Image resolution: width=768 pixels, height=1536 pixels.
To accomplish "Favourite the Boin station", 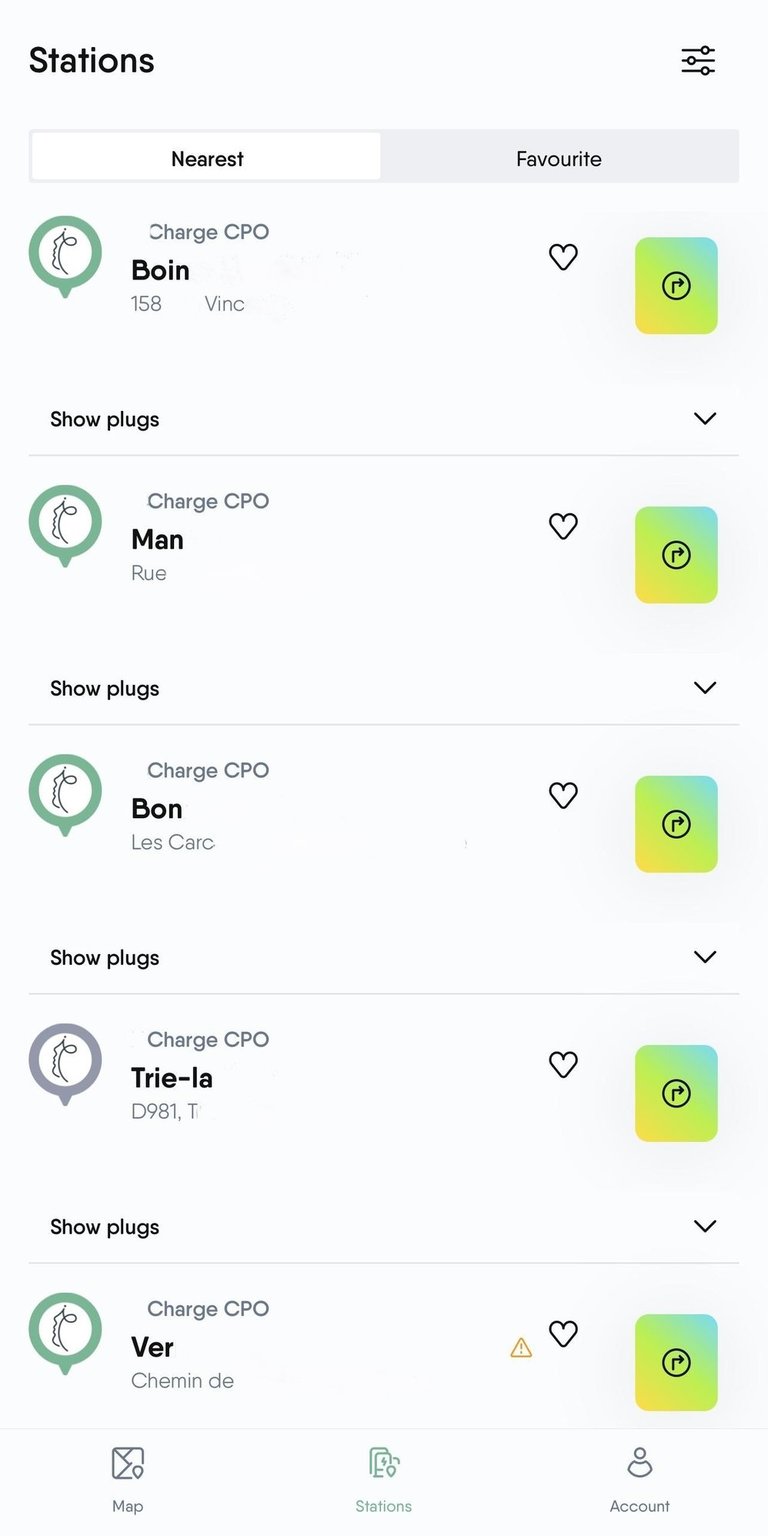I will point(564,257).
